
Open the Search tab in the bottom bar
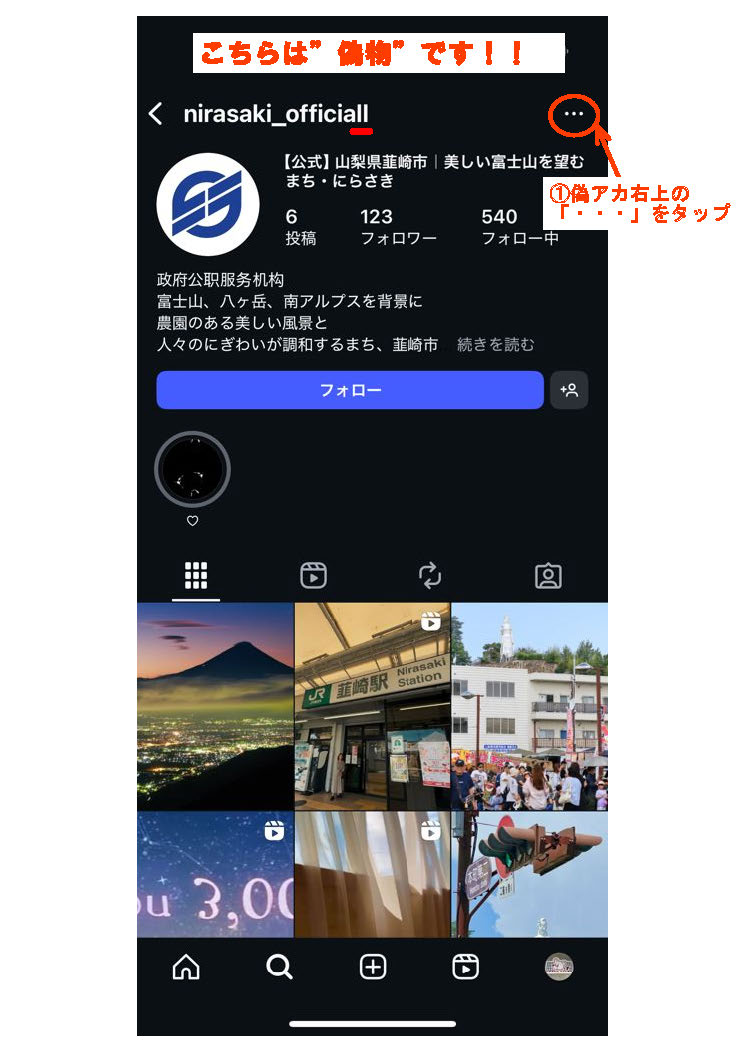279,967
